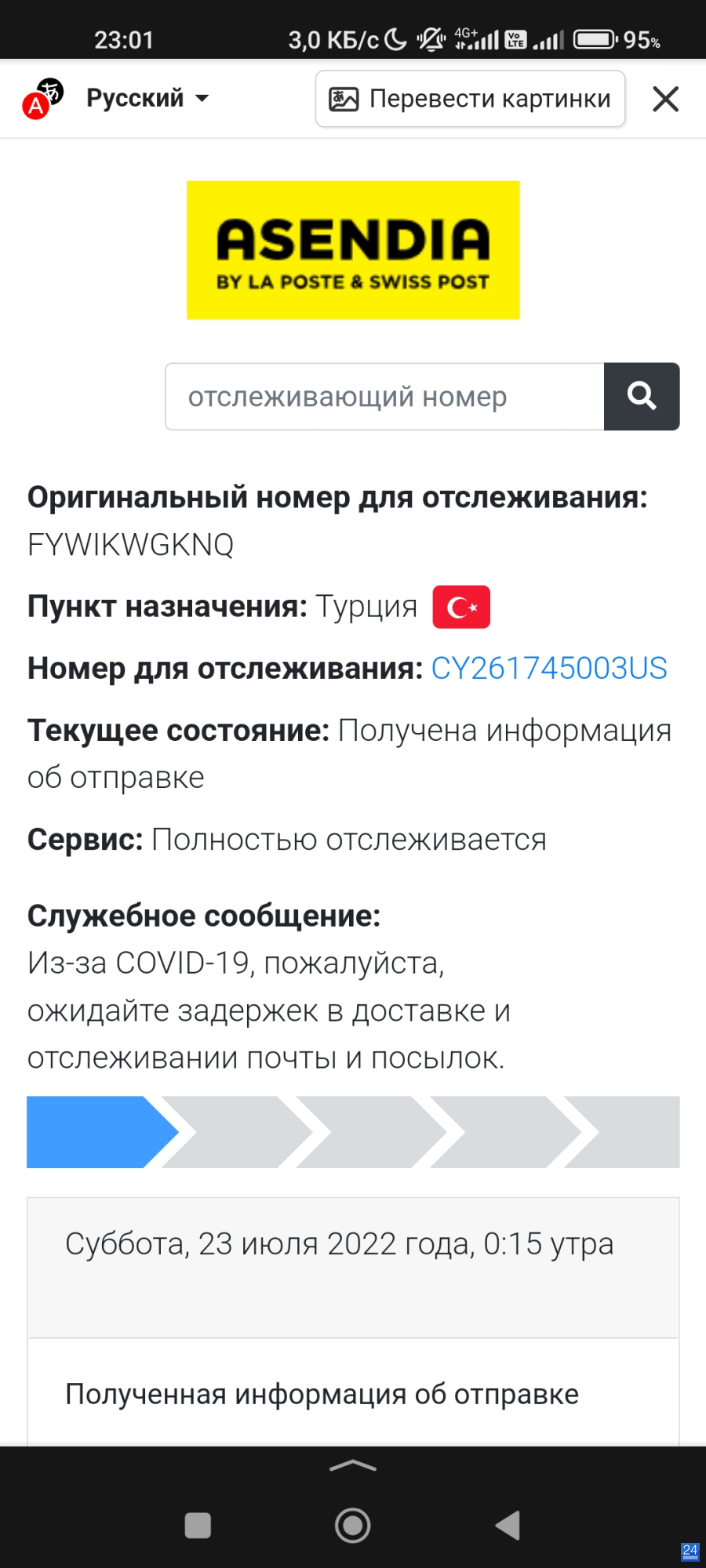Image resolution: width=706 pixels, height=1568 pixels.
Task: Open tracking link CY261745003US
Action: tap(549, 668)
